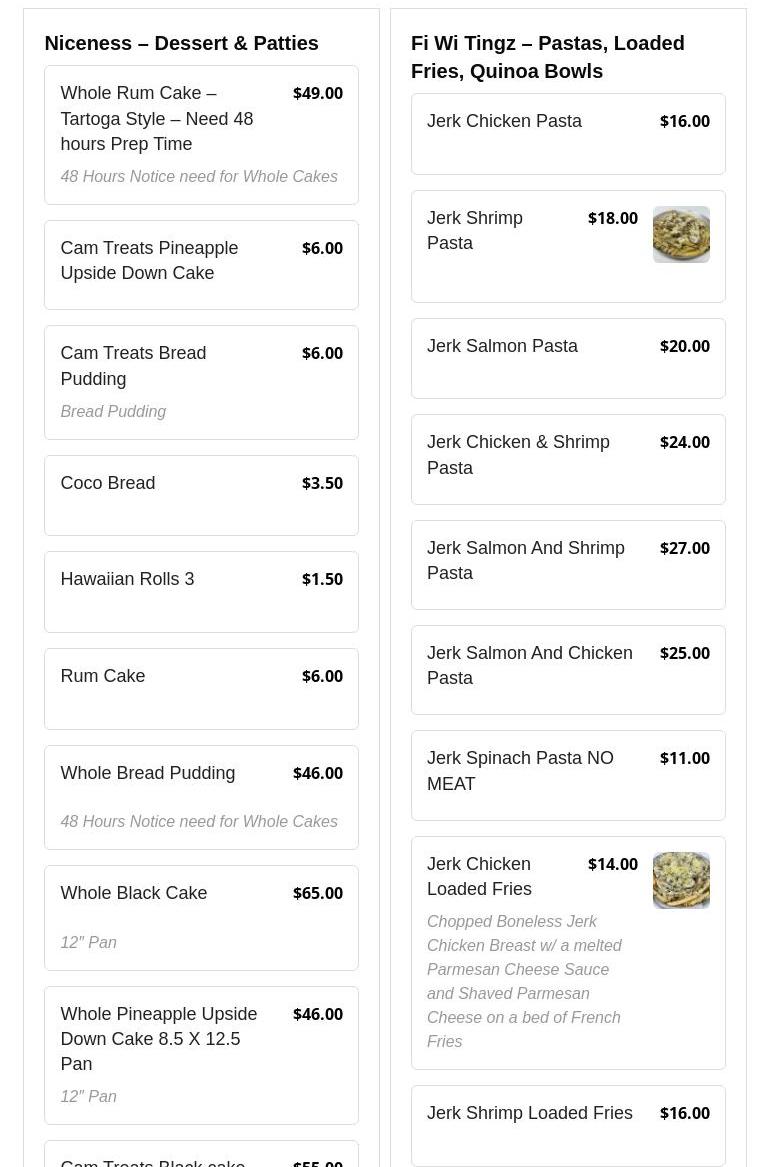Select Jerk Chicken Loaded Fries
The image size is (770, 1167).
point(567,952)
